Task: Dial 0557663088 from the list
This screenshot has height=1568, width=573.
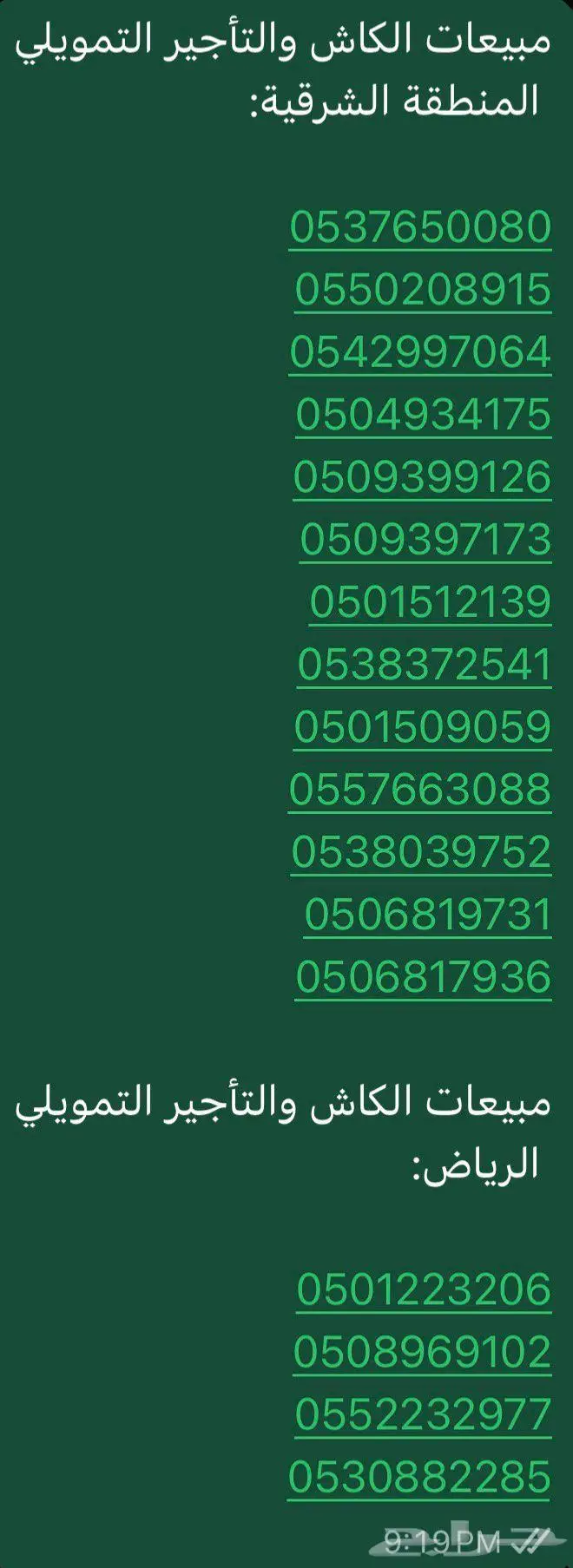Action: 420,790
